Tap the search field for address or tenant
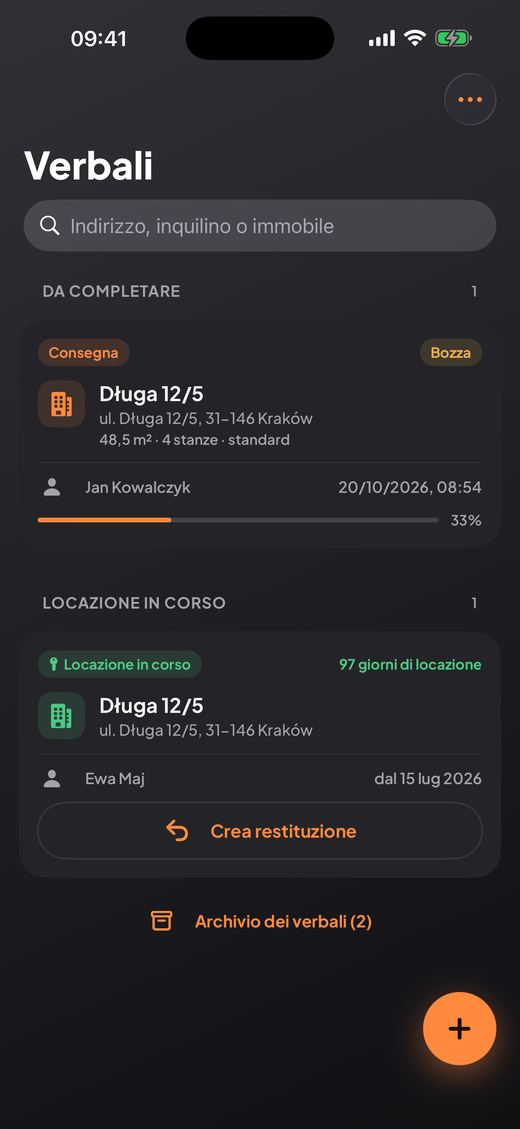The width and height of the screenshot is (520, 1129). [x=260, y=226]
